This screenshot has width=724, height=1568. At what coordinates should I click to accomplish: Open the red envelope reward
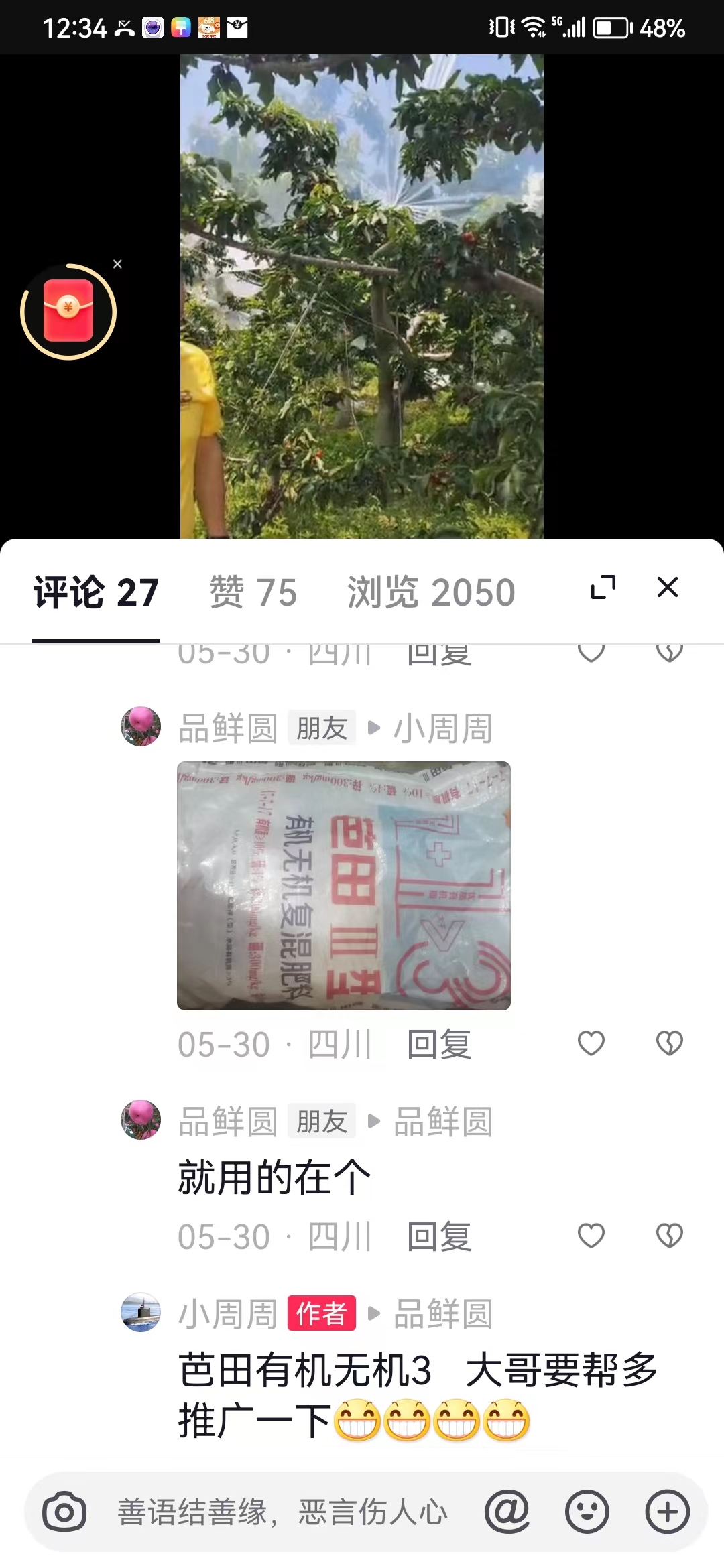point(68,312)
